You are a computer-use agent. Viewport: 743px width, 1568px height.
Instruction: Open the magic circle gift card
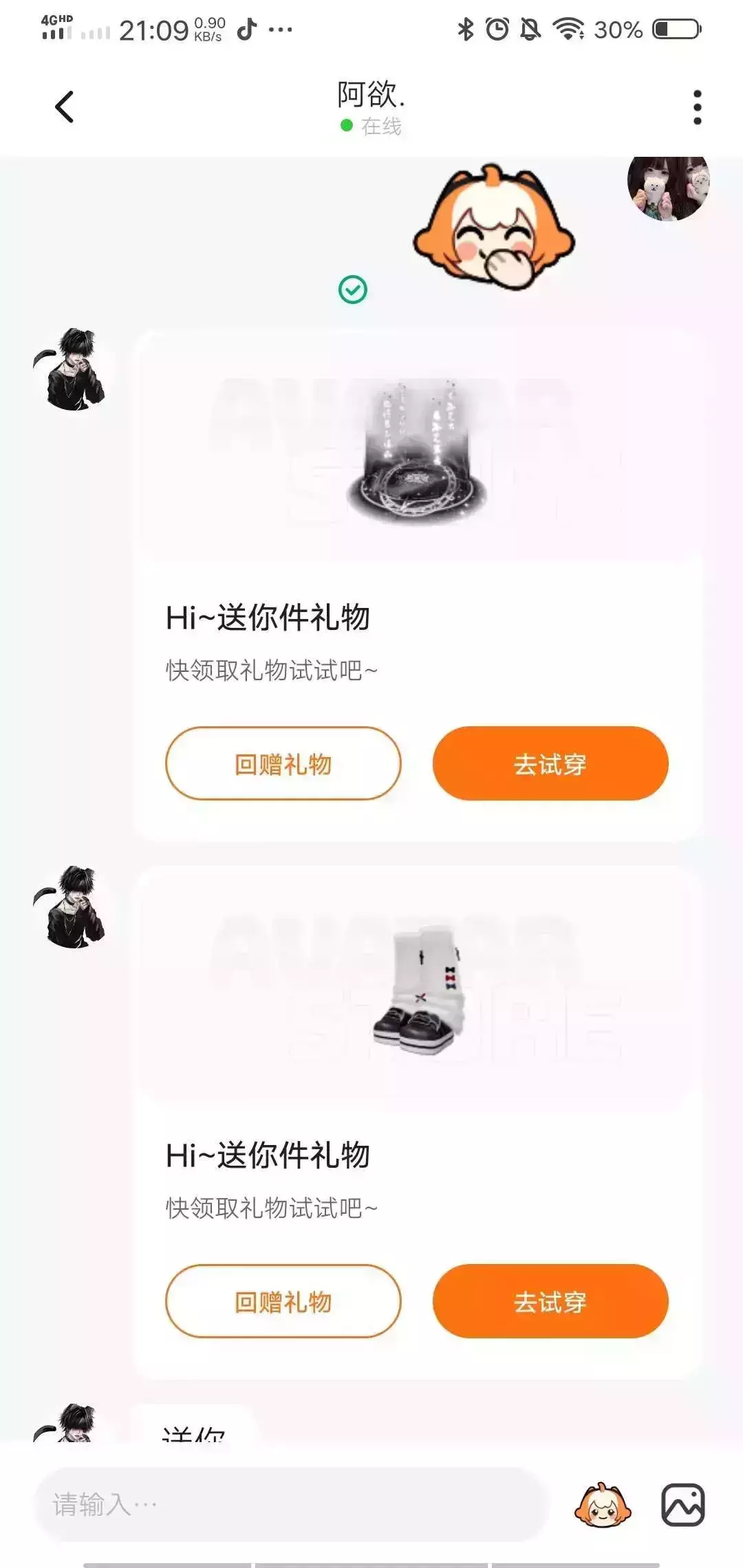click(418, 585)
